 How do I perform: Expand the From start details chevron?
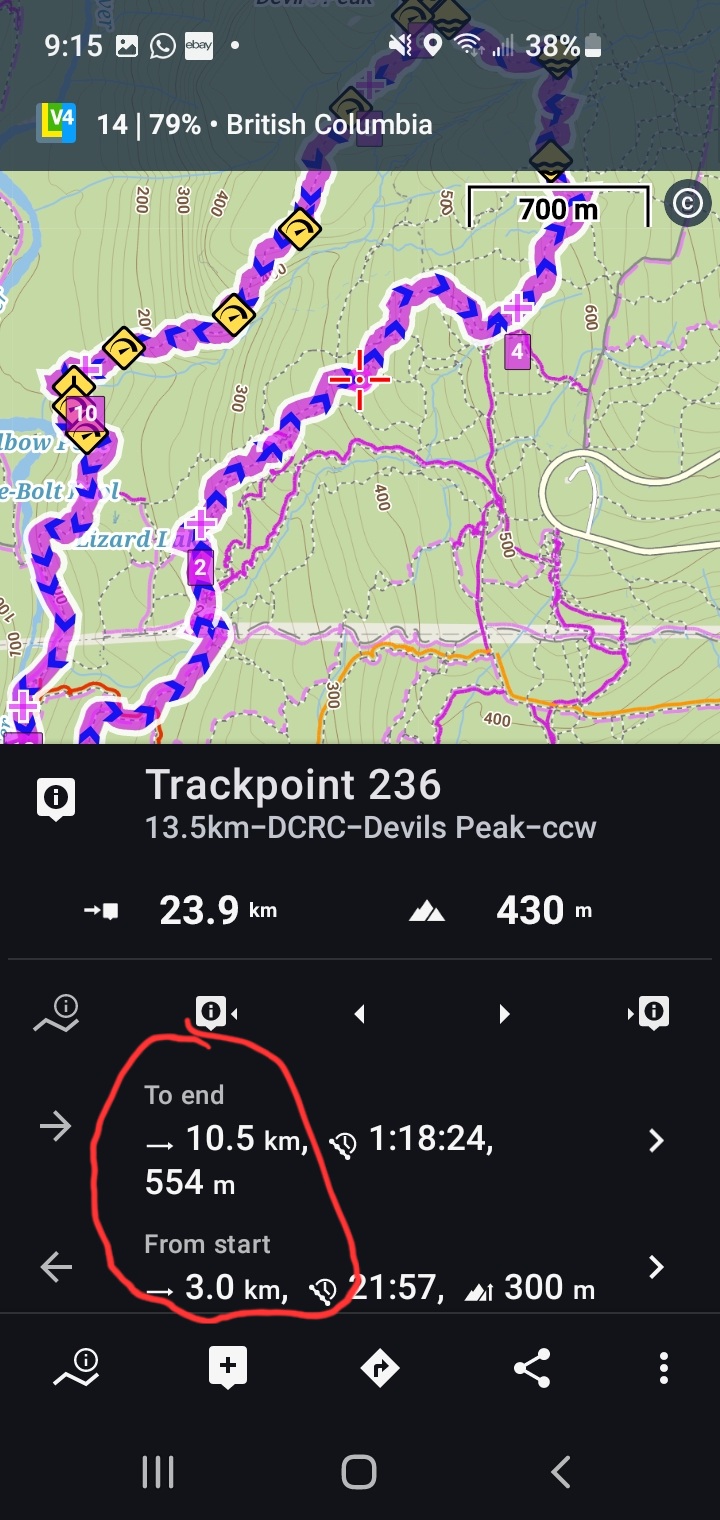pos(656,1268)
